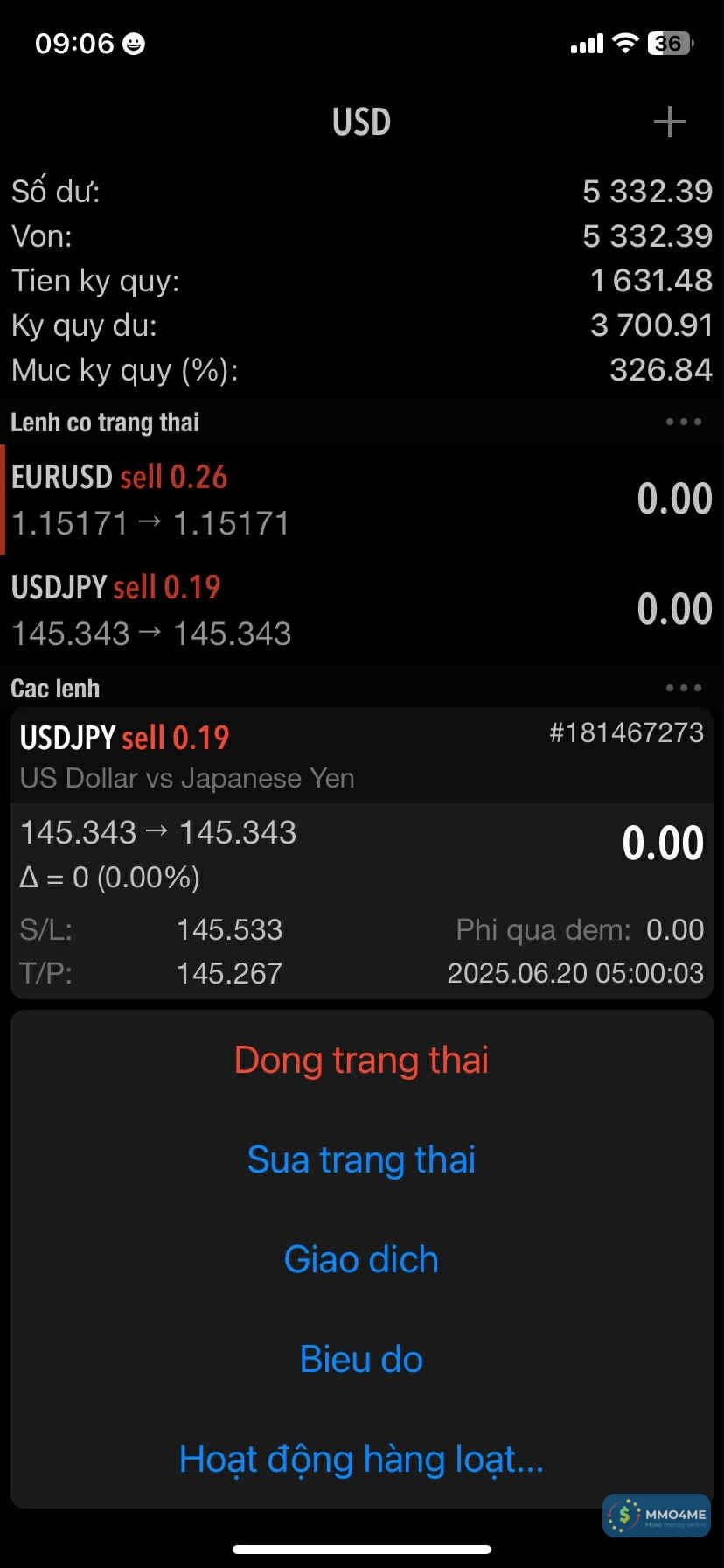This screenshot has height=1568, width=724.
Task: Open Hoạt động hàng loạt bulk actions
Action: [361, 1459]
